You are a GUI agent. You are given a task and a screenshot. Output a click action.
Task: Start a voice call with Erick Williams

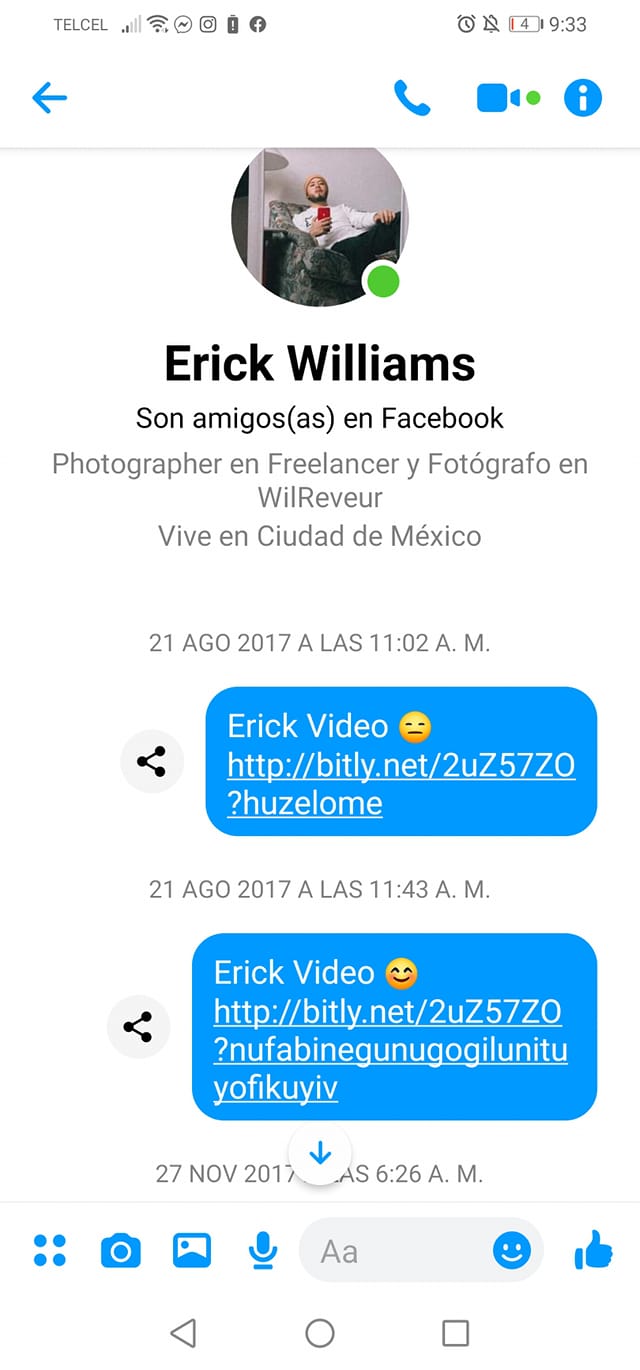click(412, 98)
